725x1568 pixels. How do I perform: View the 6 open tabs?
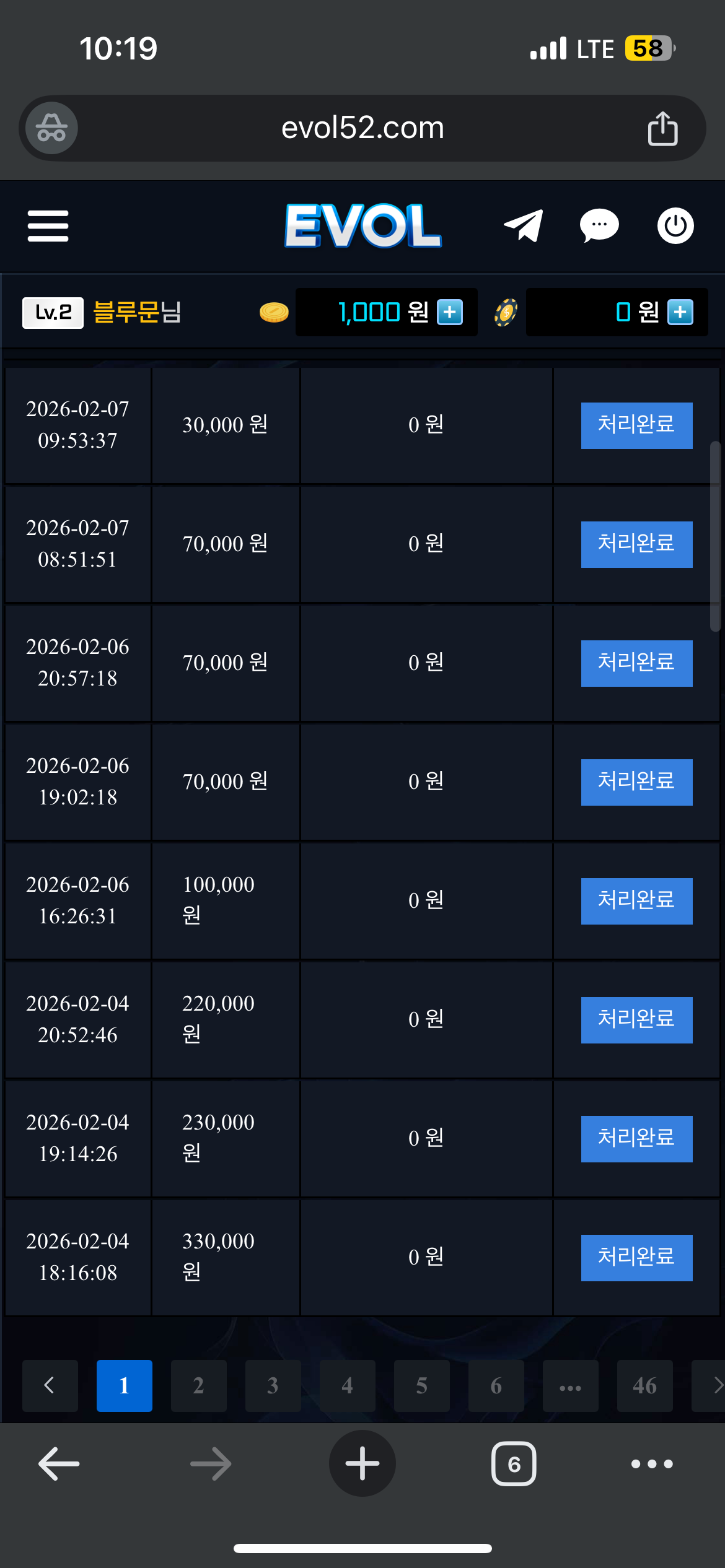tap(514, 1463)
